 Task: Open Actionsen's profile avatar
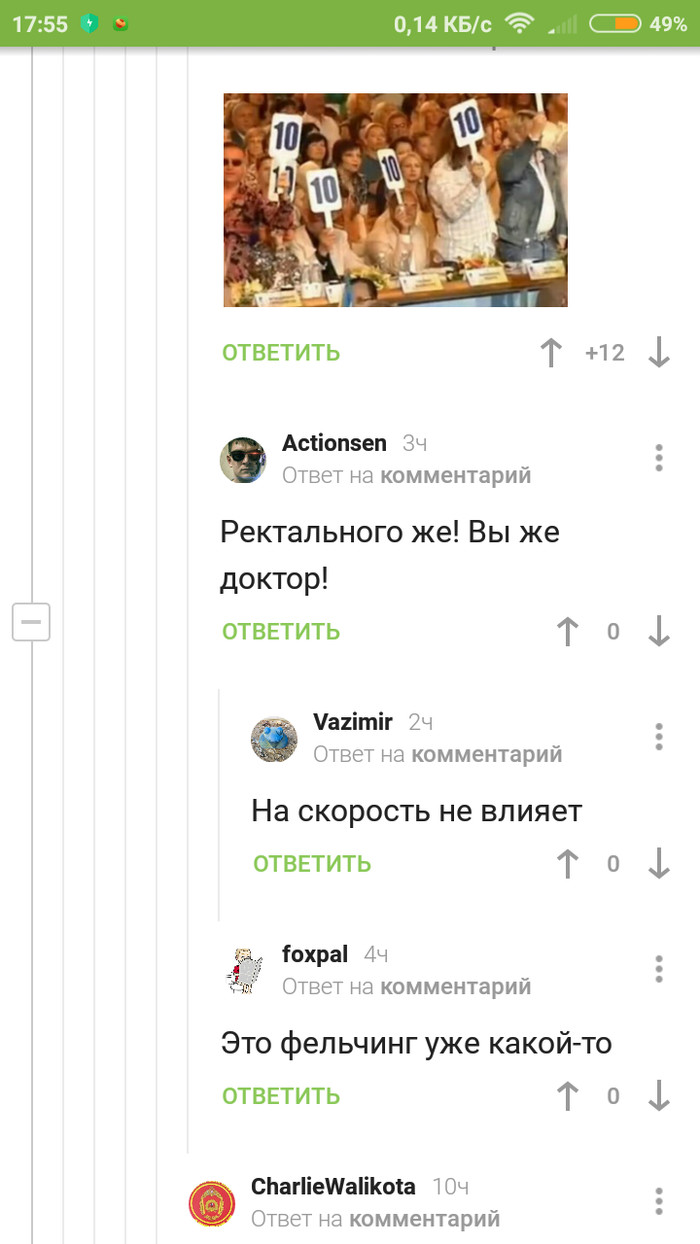coord(243,460)
